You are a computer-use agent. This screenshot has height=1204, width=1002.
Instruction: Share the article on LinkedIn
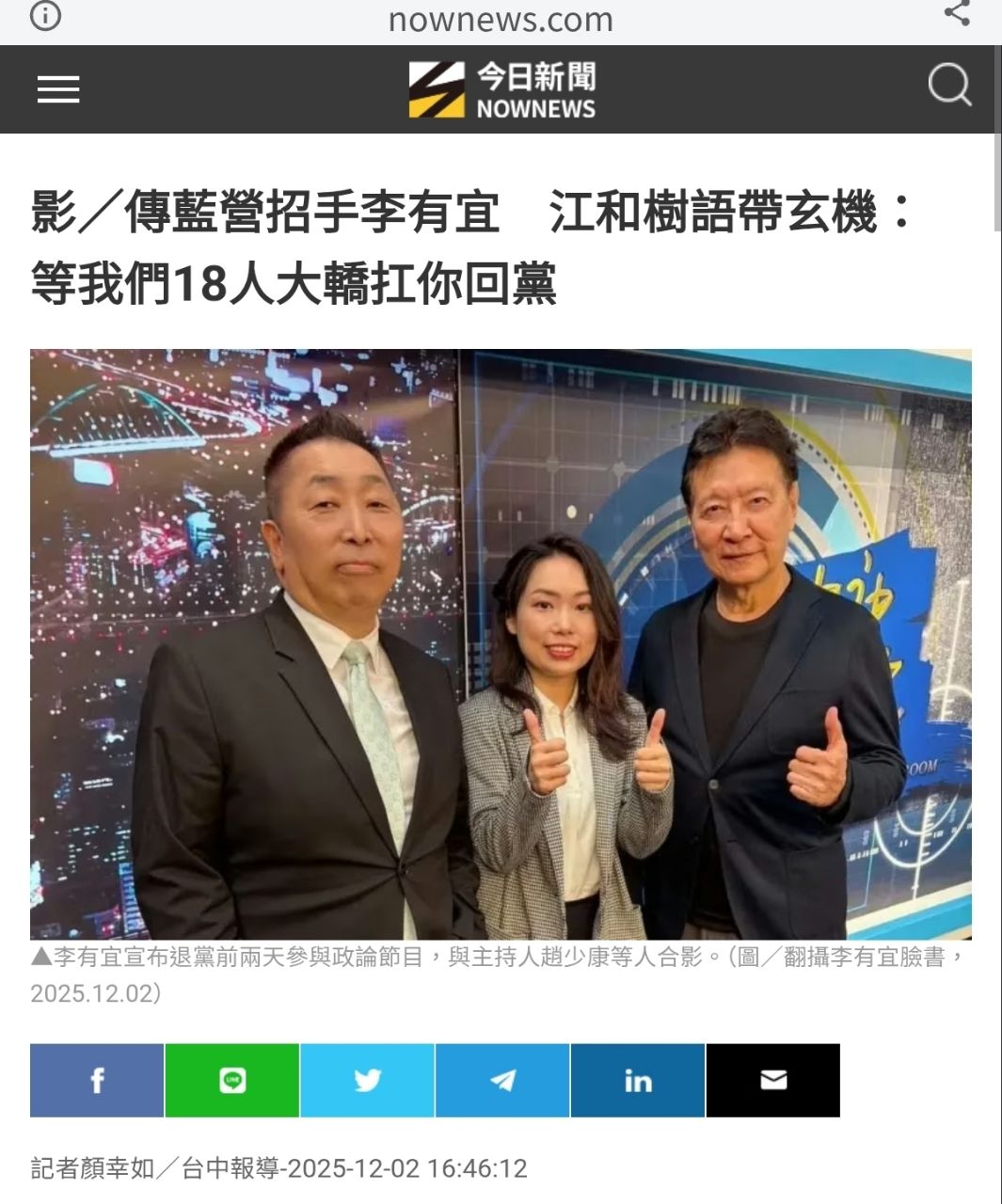point(638,1080)
